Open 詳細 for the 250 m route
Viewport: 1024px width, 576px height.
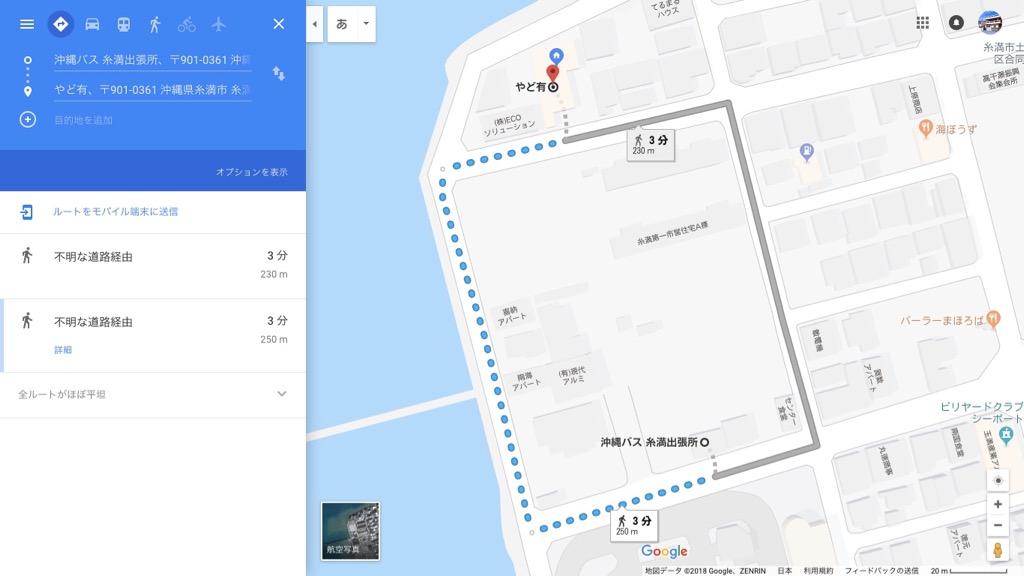63,350
